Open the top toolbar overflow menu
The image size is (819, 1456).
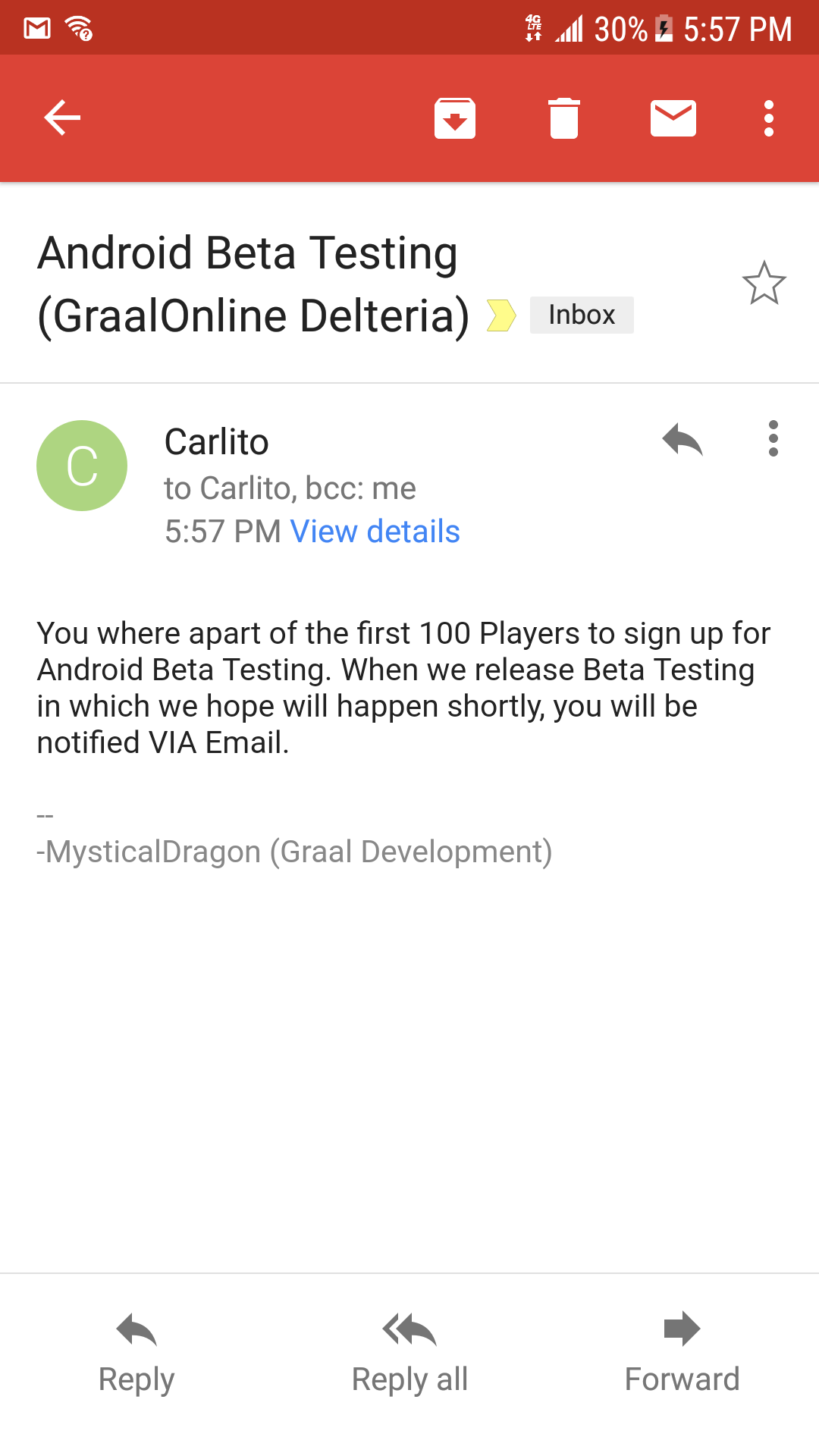[769, 118]
